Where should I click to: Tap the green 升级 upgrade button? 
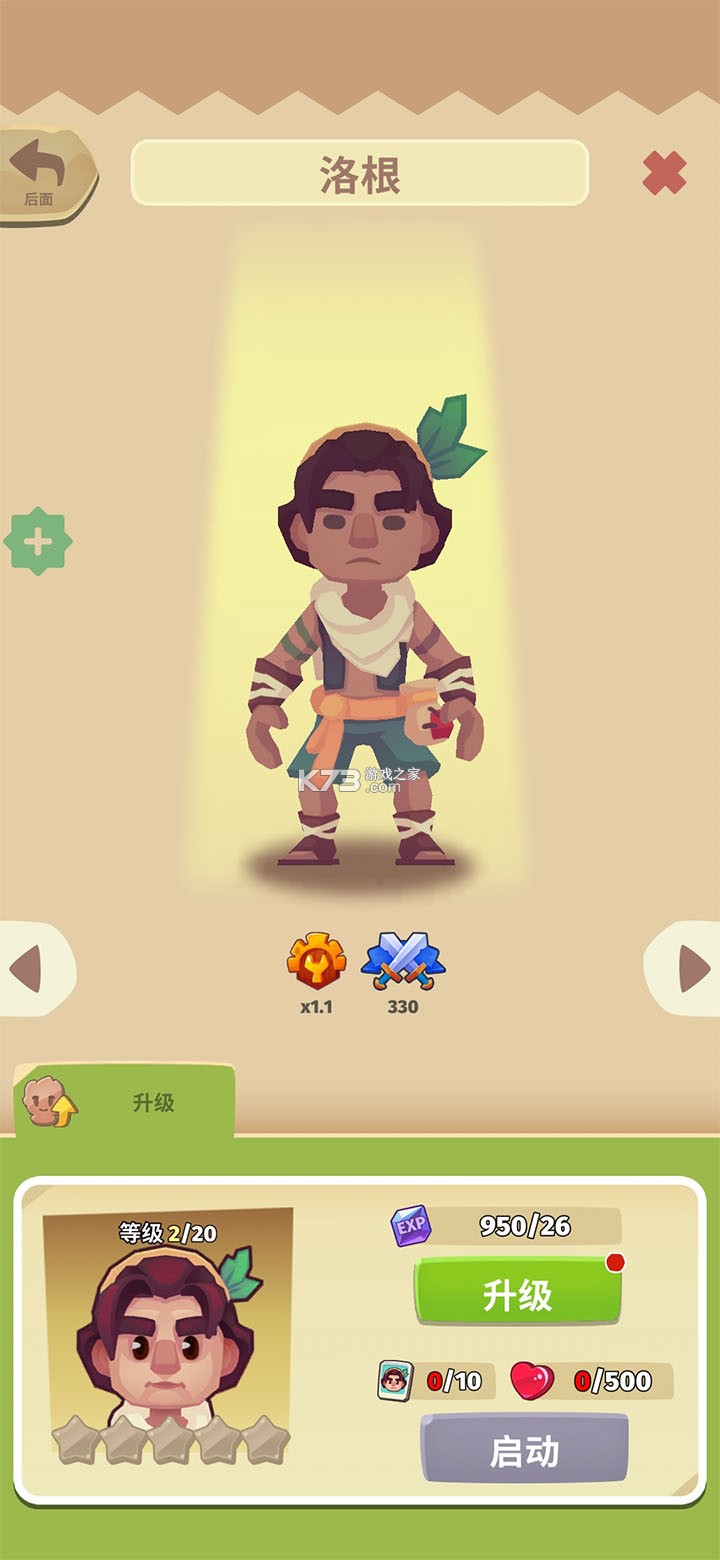pyautogui.click(x=517, y=1294)
